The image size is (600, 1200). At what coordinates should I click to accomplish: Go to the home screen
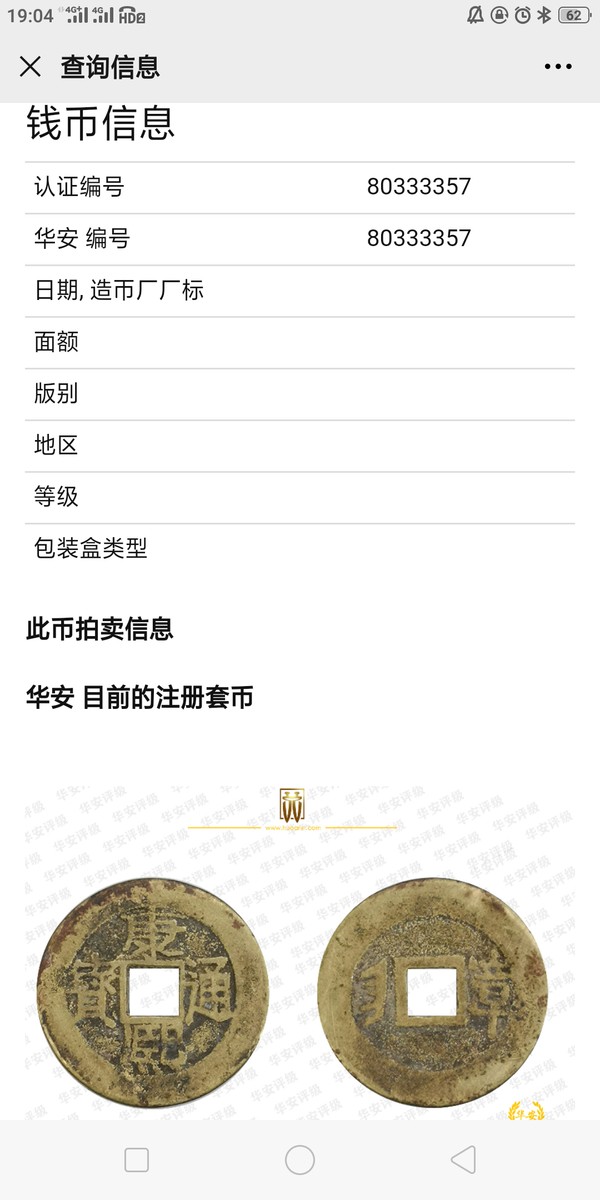tap(300, 1160)
